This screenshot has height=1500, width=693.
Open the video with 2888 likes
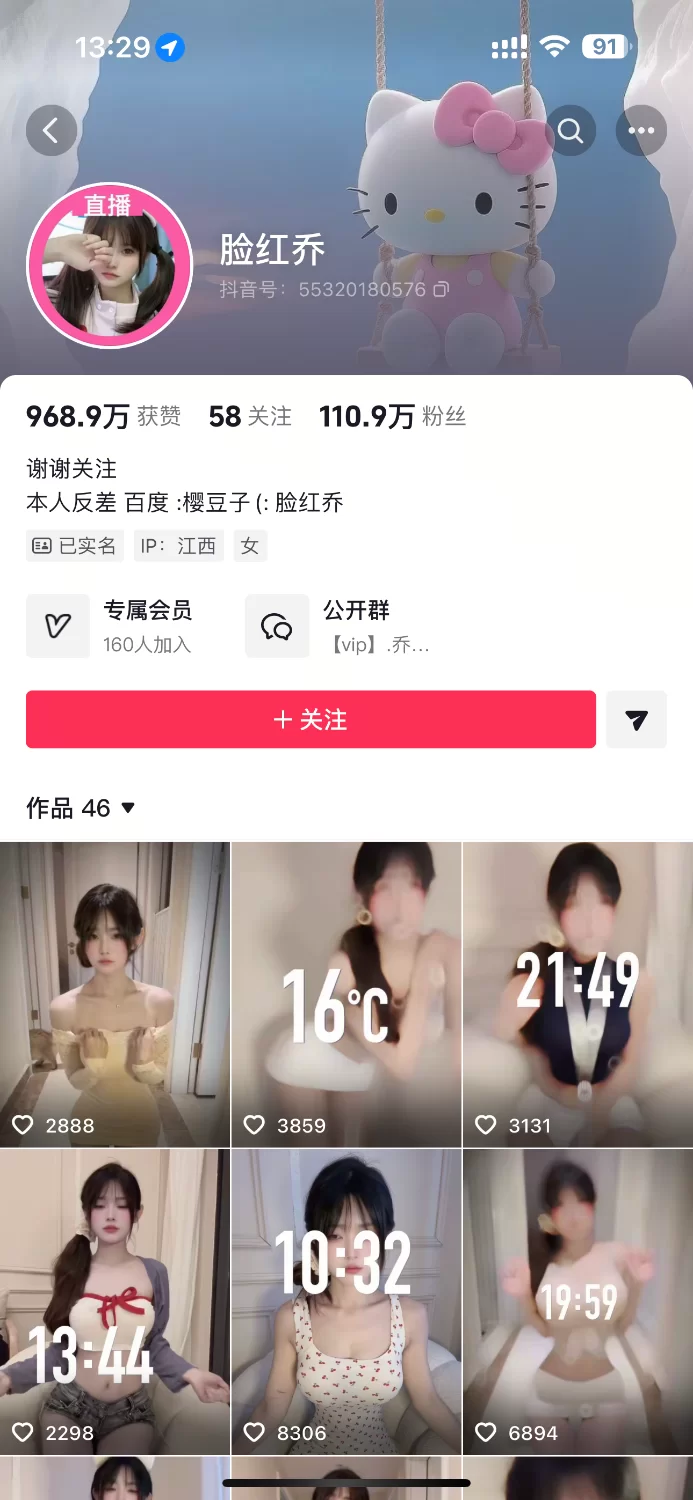pyautogui.click(x=115, y=994)
